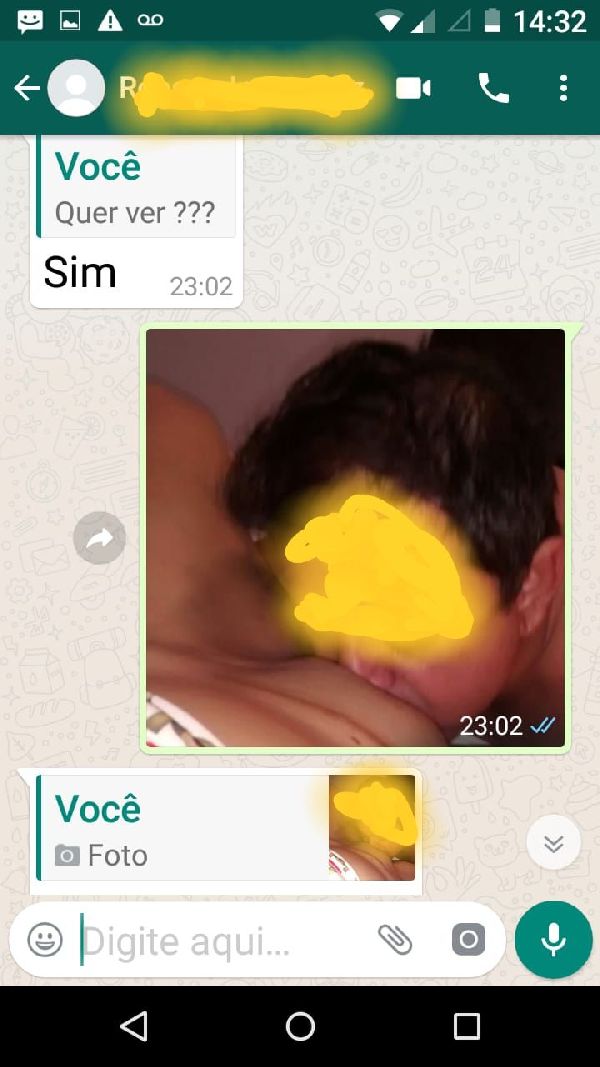This screenshot has height=1067, width=600.
Task: Forward the sent photo
Action: (x=99, y=539)
